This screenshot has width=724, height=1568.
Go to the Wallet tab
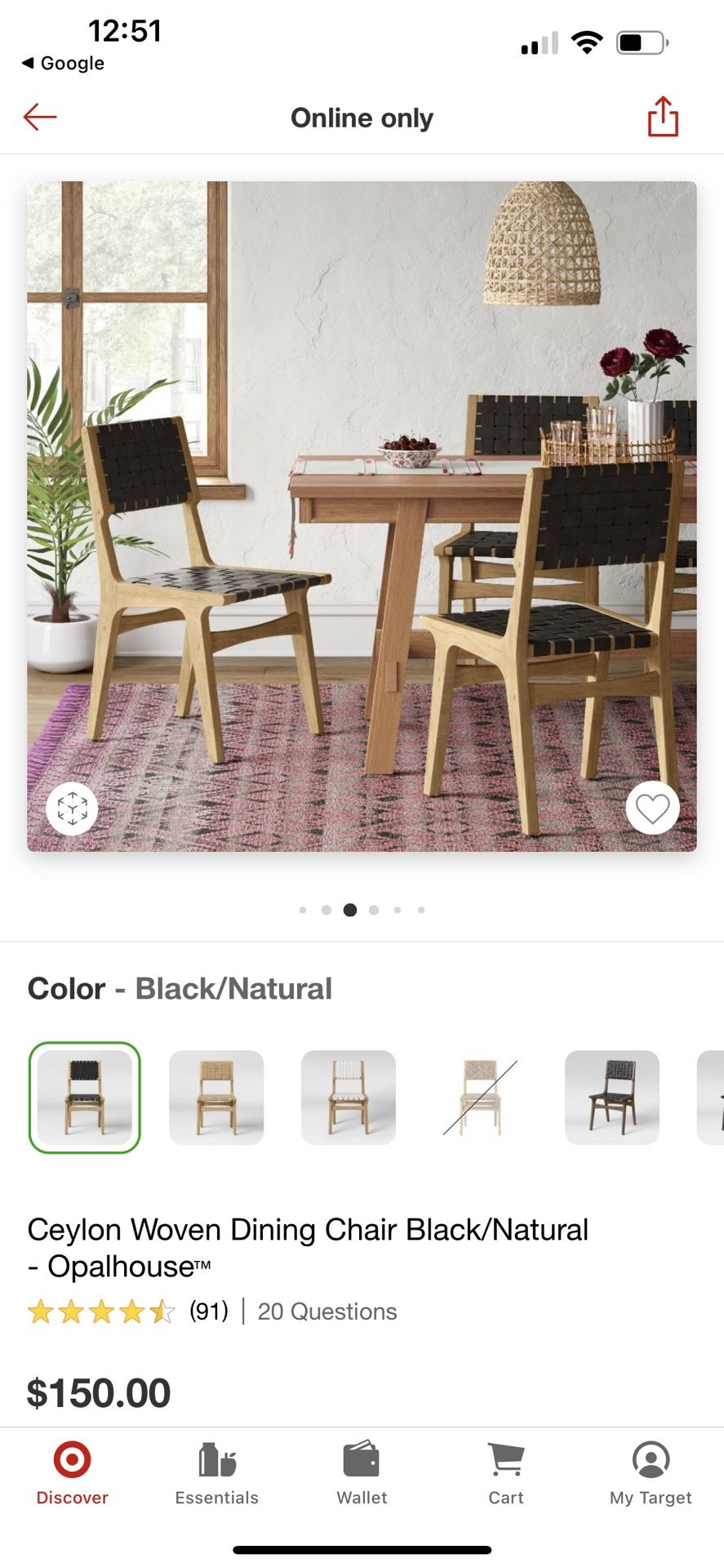[x=362, y=1474]
